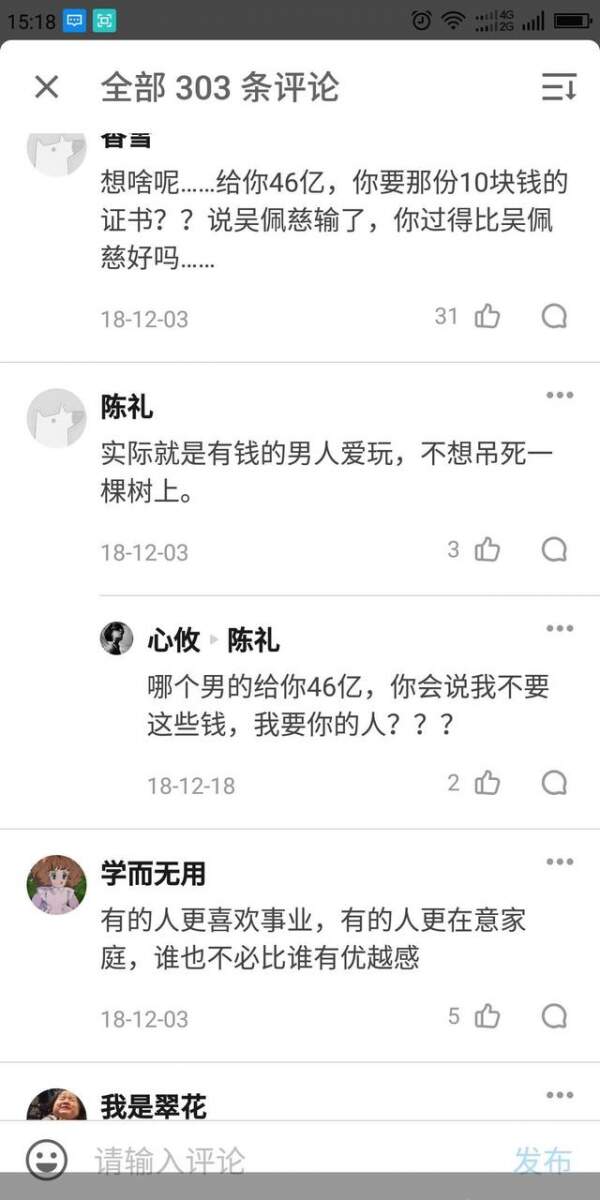Like 陈礼's comment
The height and width of the screenshot is (1200, 600).
pyautogui.click(x=487, y=549)
